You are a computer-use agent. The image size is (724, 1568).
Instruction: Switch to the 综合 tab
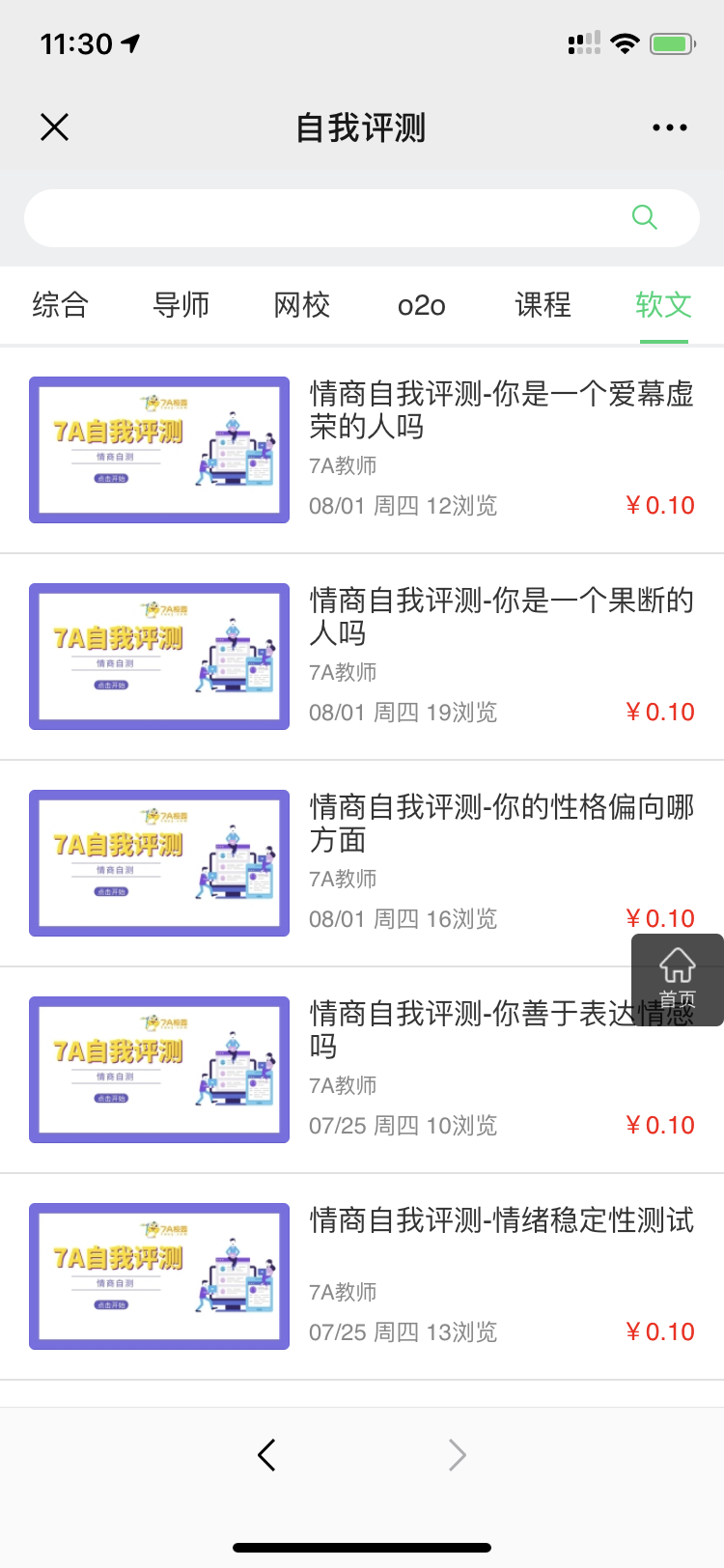(62, 304)
